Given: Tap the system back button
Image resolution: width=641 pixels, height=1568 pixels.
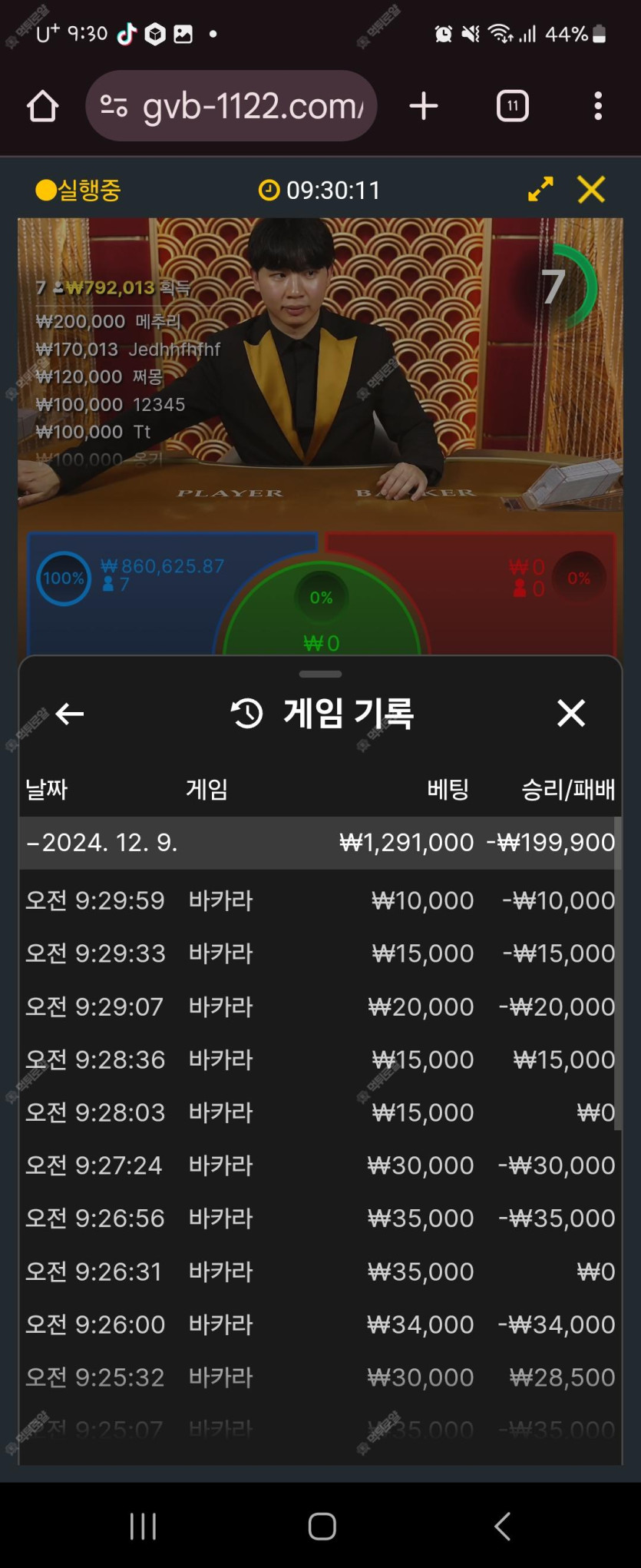Looking at the screenshot, I should 502,1526.
